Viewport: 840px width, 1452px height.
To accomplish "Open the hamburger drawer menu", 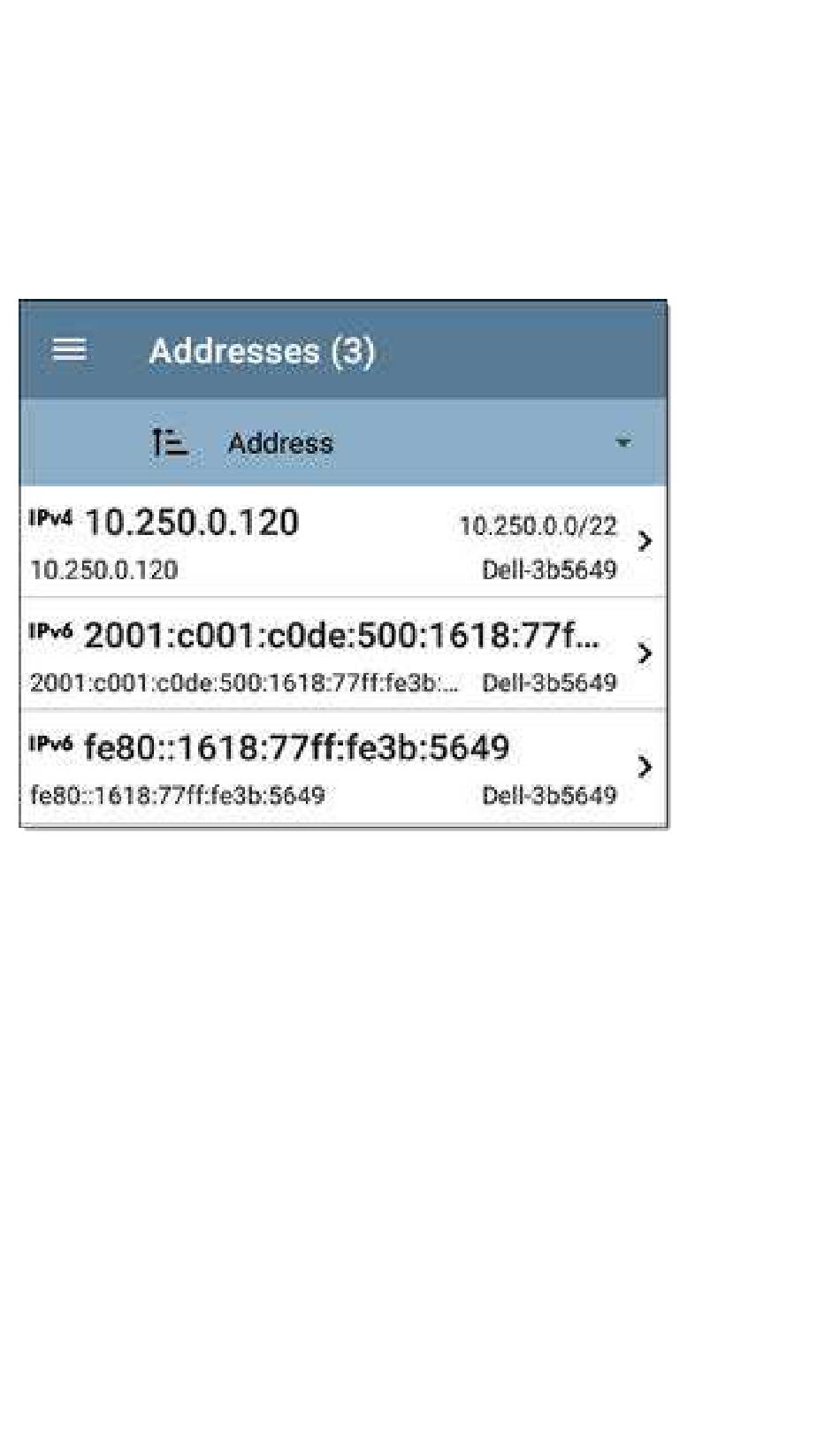I will 69,350.
